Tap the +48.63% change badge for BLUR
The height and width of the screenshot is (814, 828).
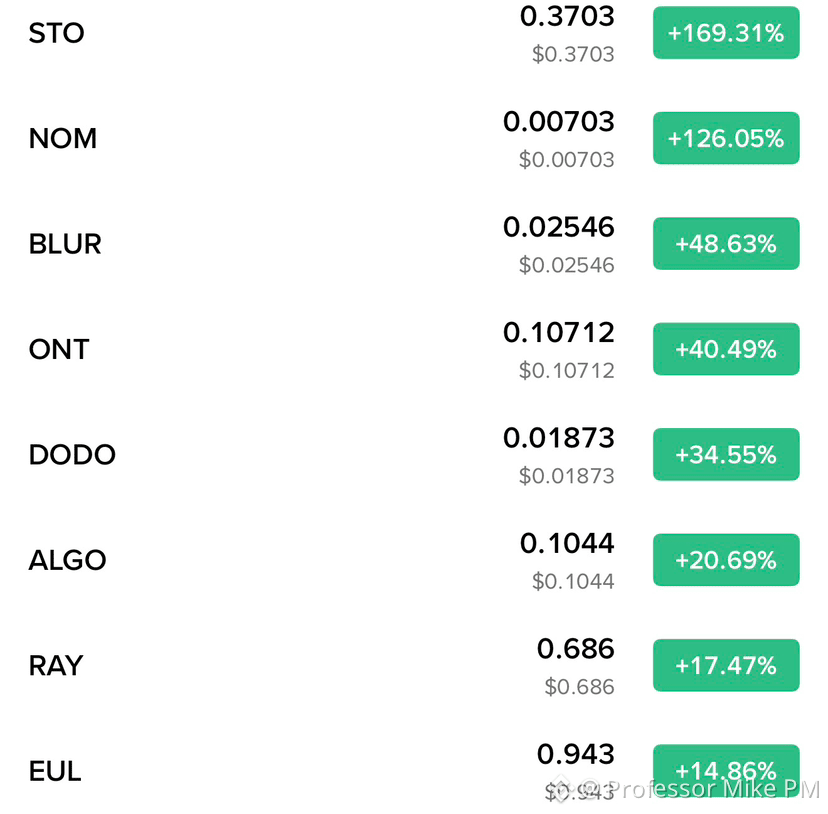pos(726,244)
